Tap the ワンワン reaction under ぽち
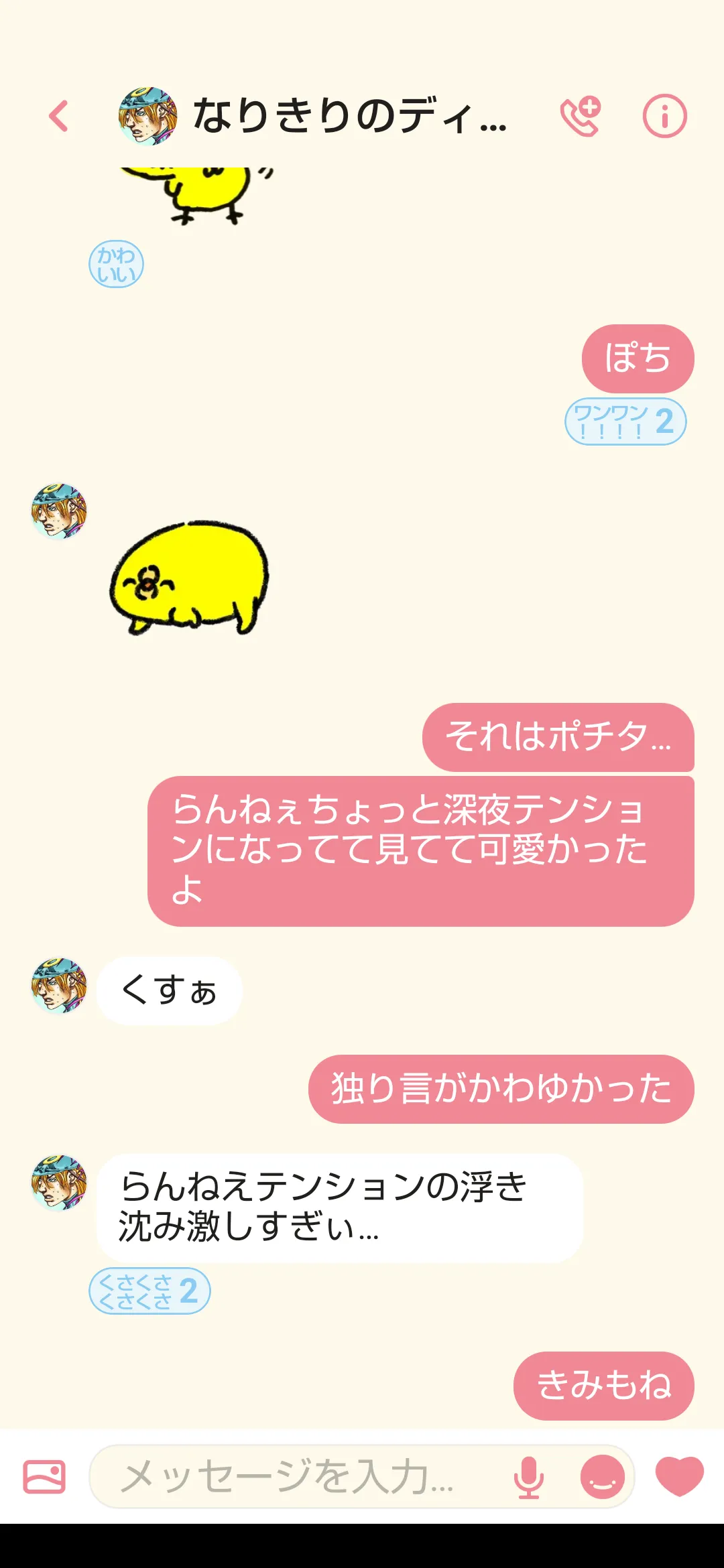This screenshot has width=724, height=1568. [x=625, y=421]
